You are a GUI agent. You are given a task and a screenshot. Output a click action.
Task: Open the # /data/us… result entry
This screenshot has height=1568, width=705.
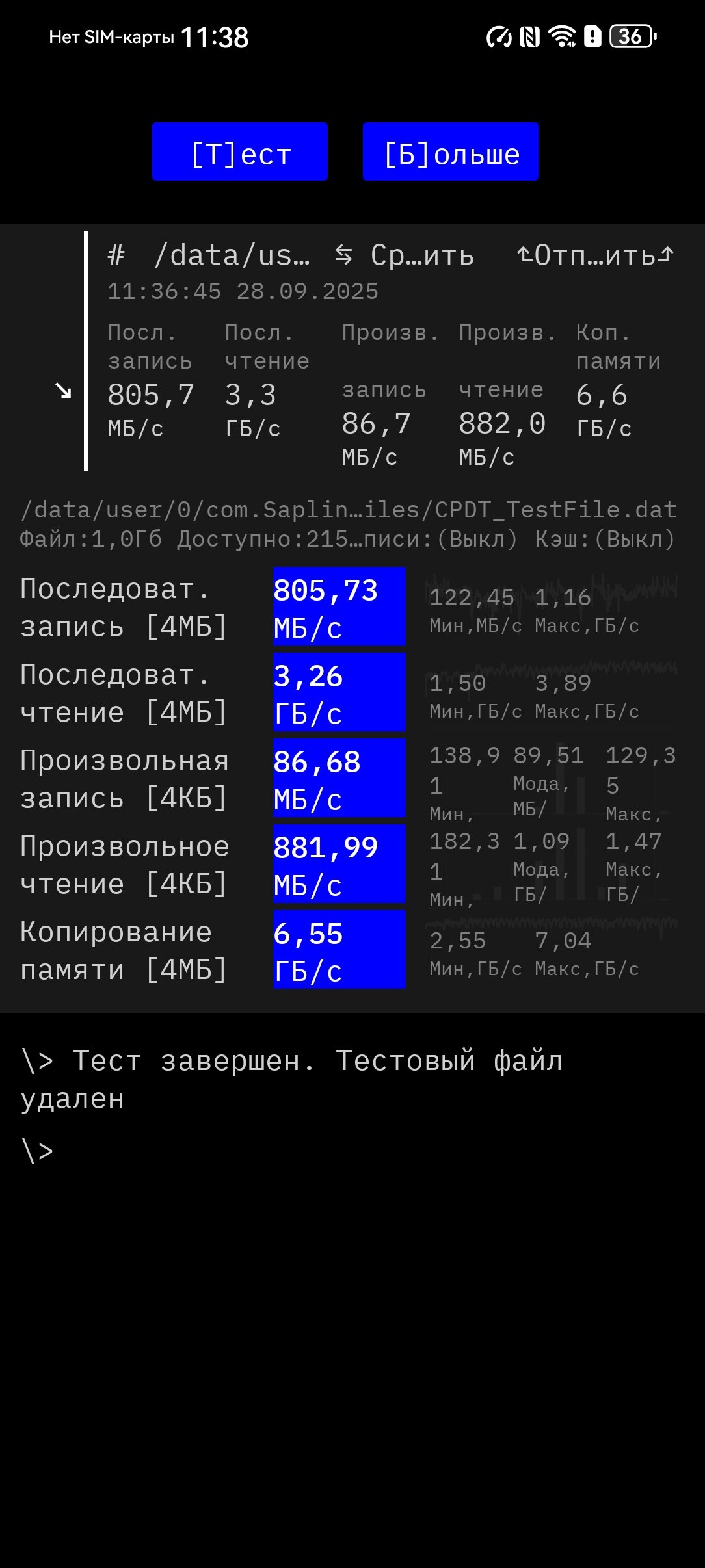pos(209,255)
